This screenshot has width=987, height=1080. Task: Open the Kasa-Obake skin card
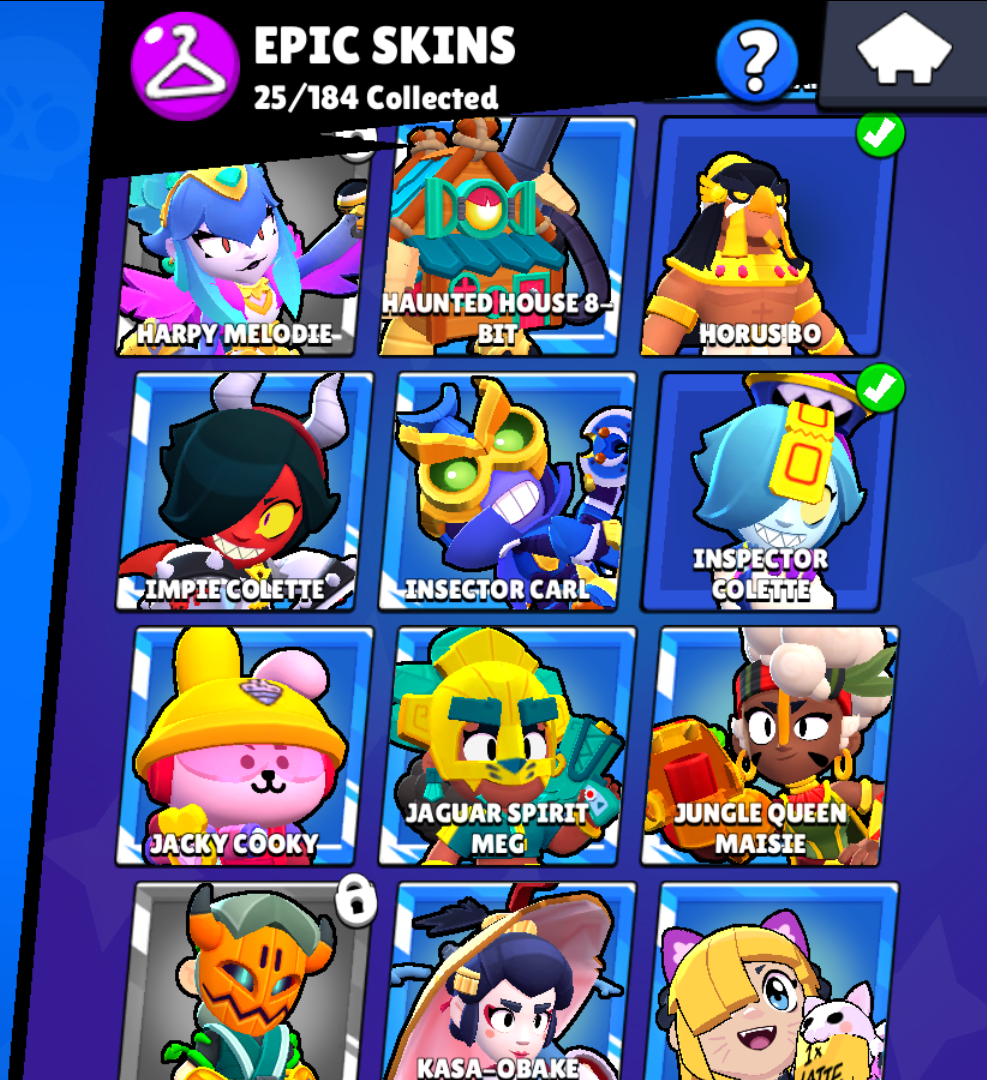click(507, 985)
